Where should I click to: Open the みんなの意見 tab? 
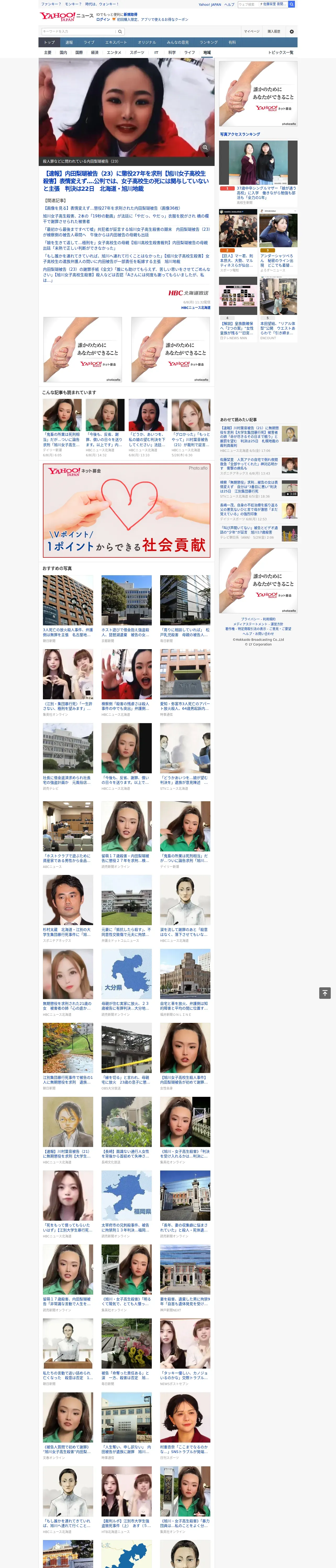177,42
